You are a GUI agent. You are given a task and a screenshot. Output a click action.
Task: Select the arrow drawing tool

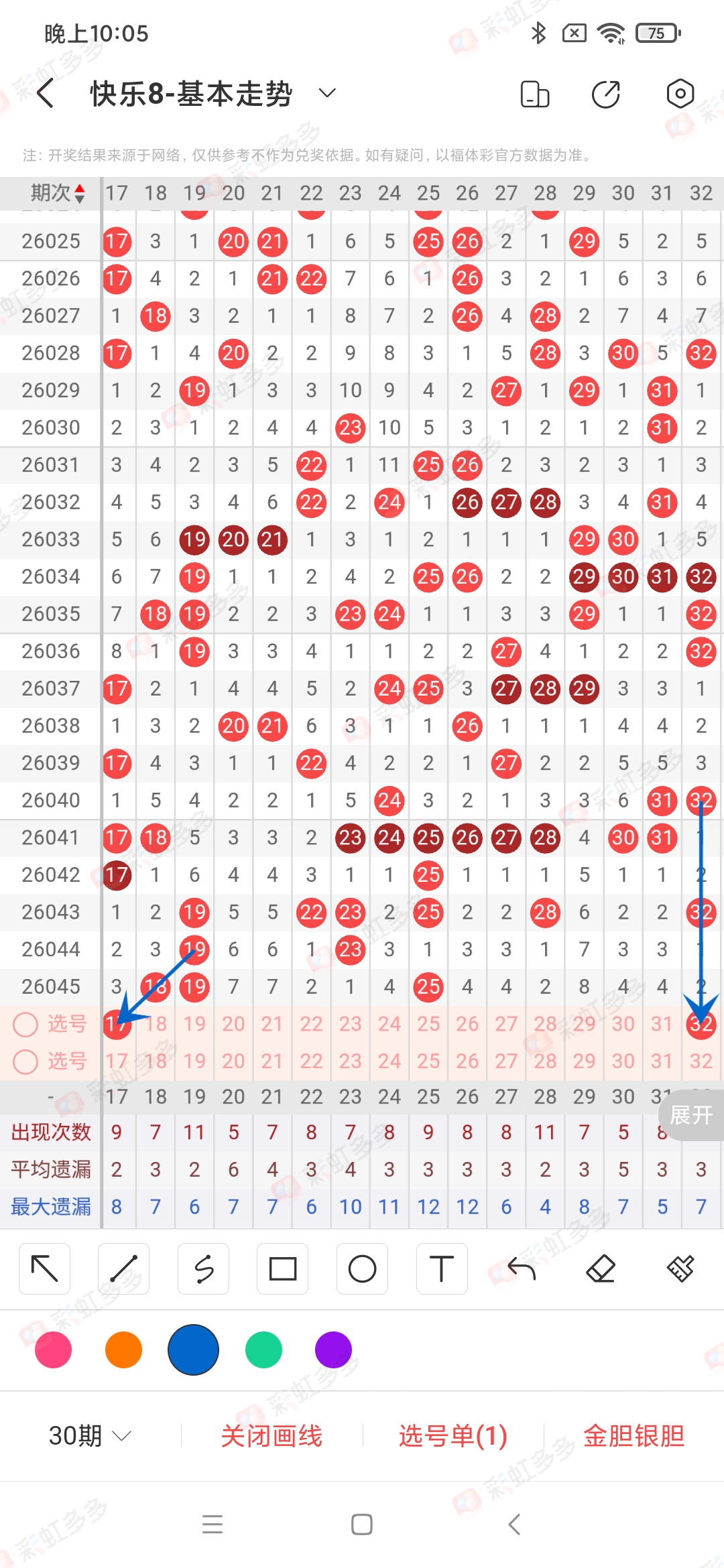[x=45, y=1268]
